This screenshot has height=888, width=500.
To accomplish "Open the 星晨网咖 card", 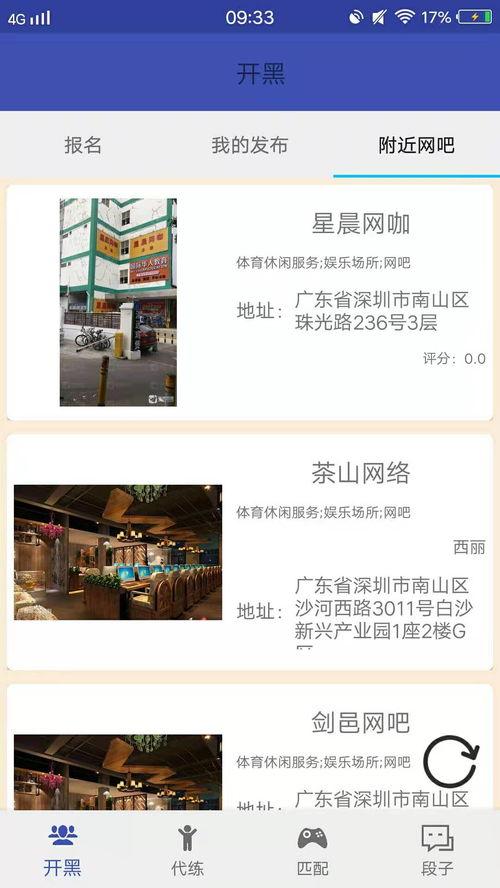I will 250,302.
